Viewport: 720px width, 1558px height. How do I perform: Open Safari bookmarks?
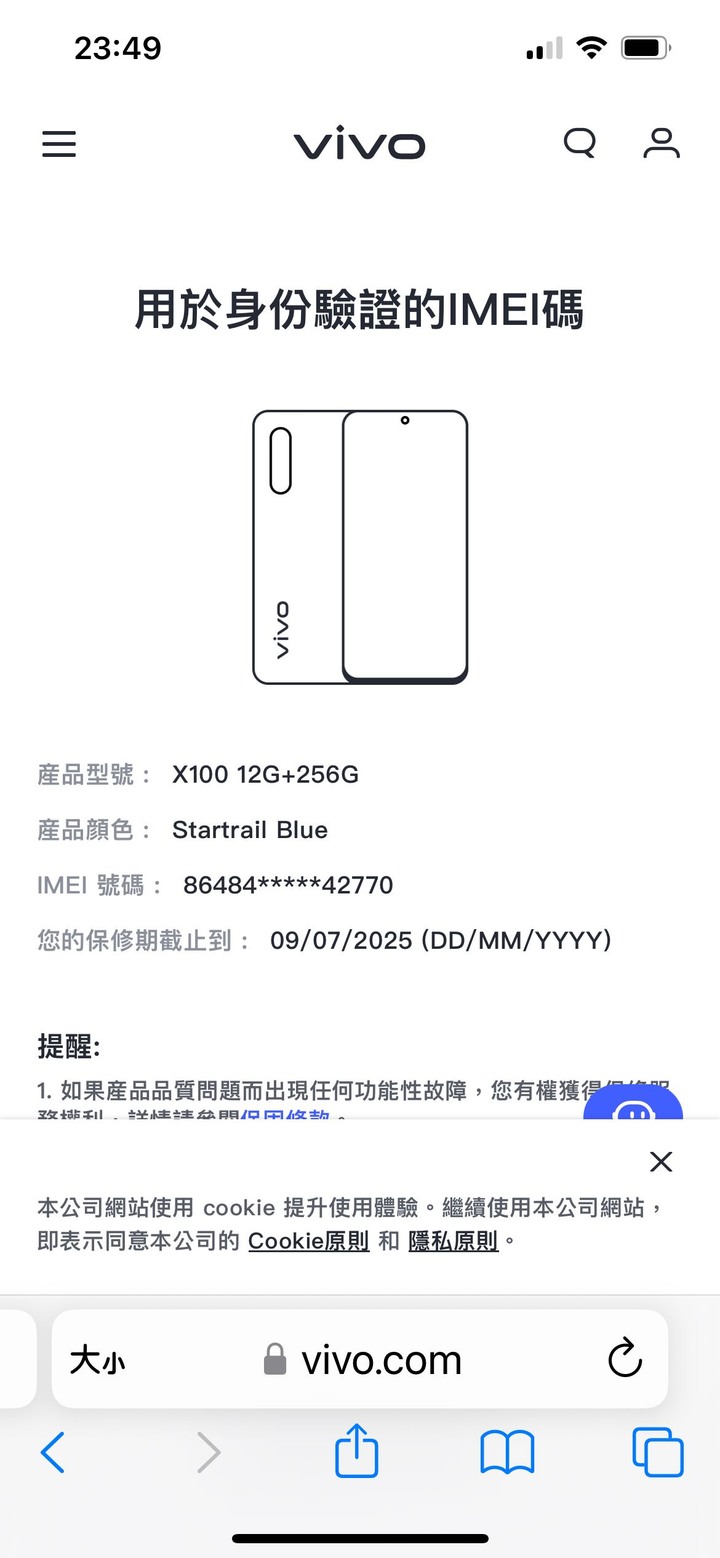pos(507,1452)
